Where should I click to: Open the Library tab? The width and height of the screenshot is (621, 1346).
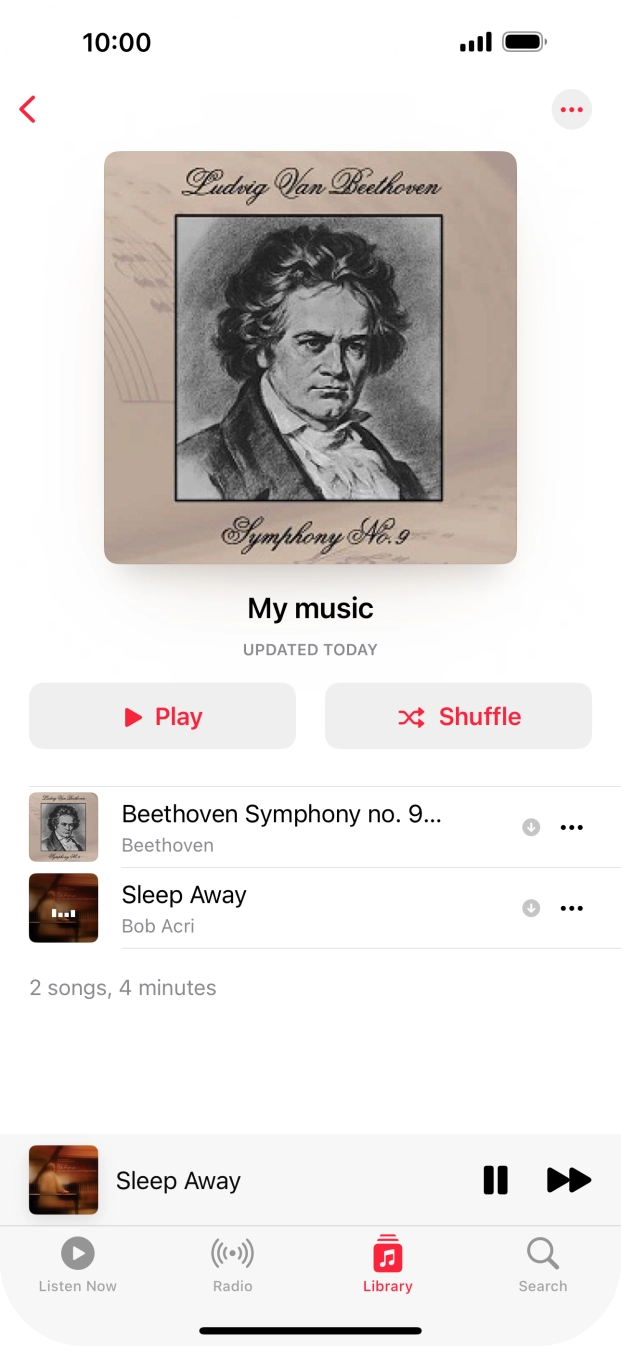click(x=387, y=1264)
